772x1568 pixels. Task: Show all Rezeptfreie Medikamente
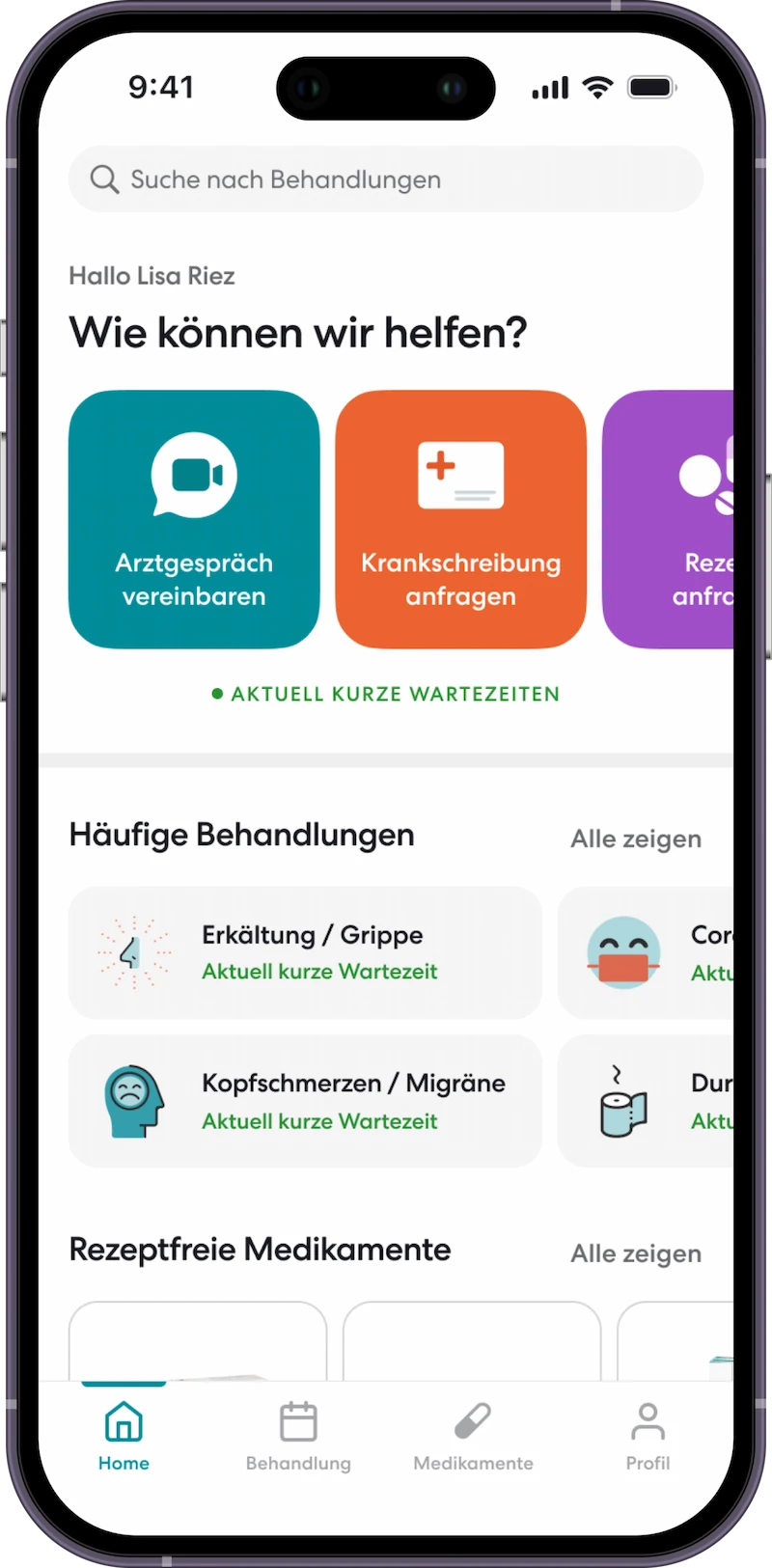pos(636,1253)
